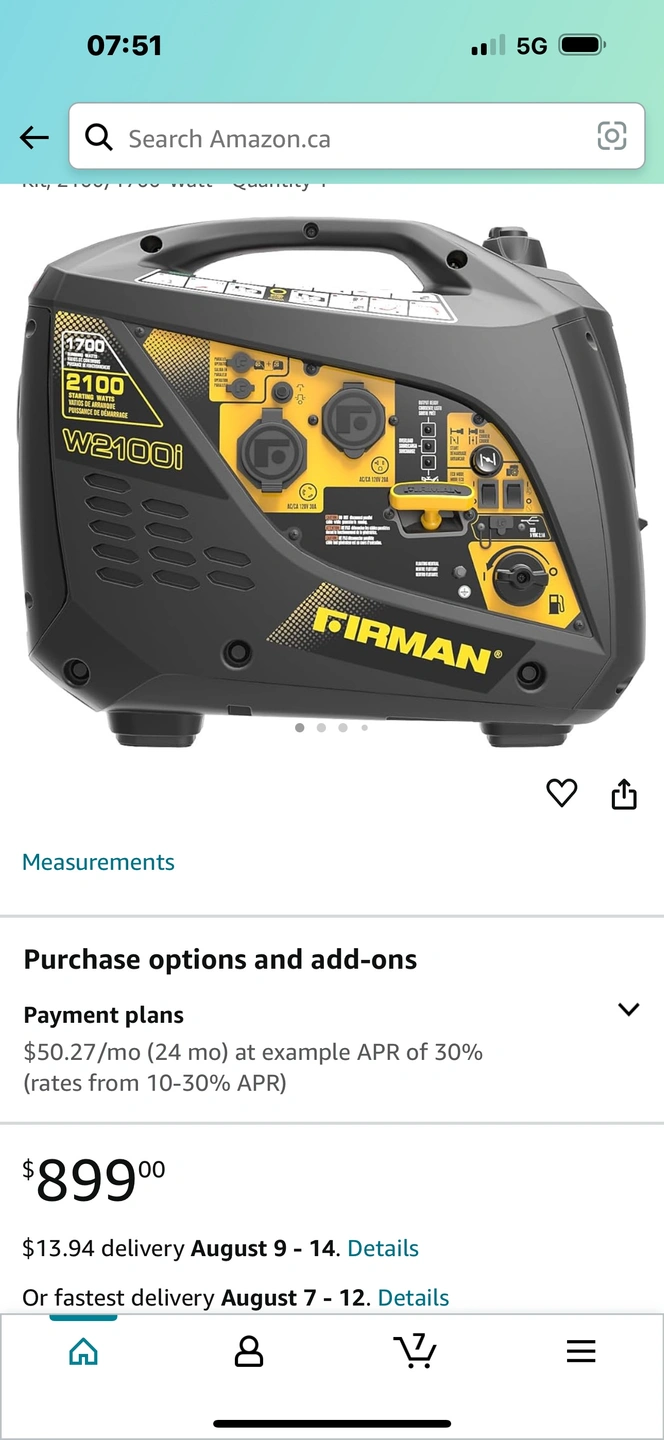Open the shopping cart tab
The image size is (664, 1440).
[414, 1352]
